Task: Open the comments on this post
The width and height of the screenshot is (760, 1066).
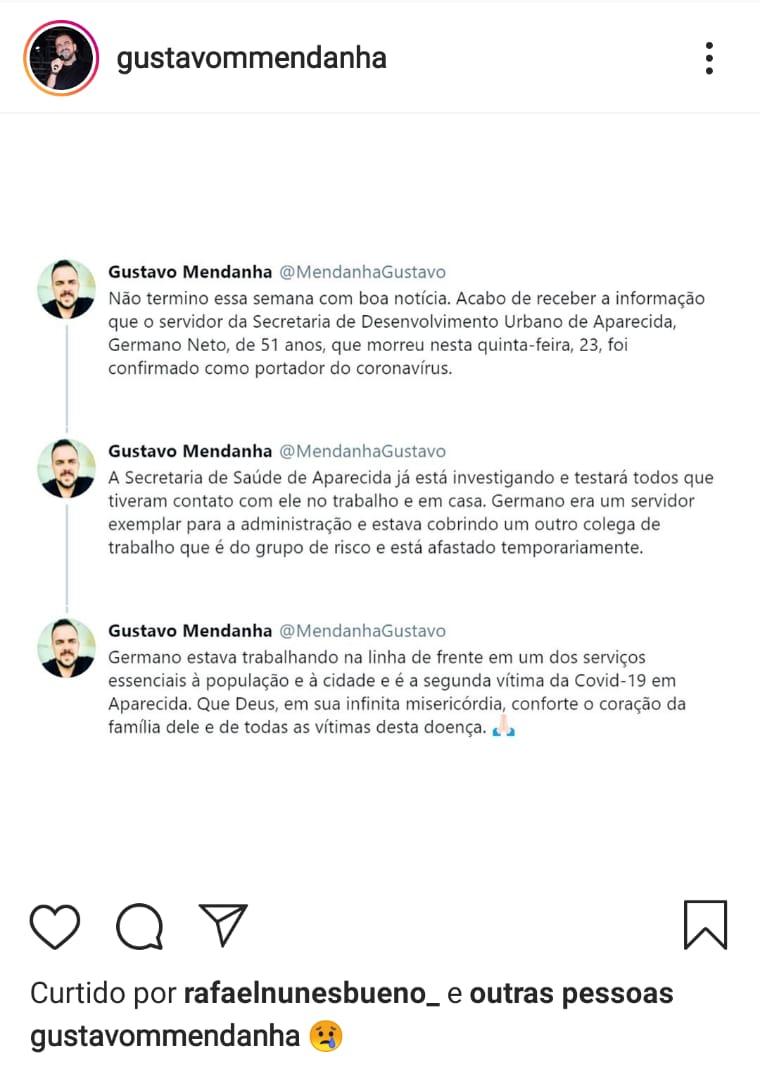Action: pyautogui.click(x=139, y=925)
